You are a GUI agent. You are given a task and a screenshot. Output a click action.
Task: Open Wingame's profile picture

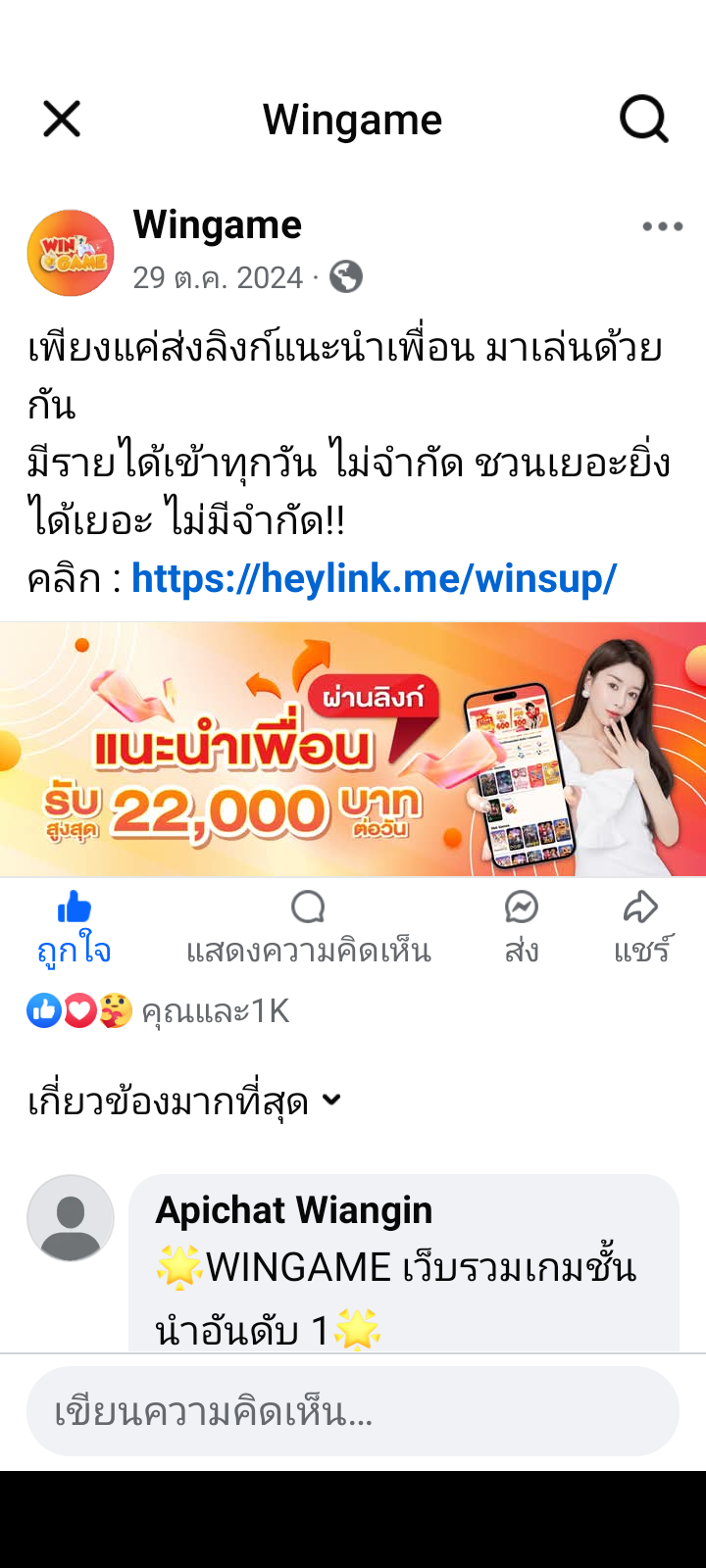pyautogui.click(x=71, y=253)
